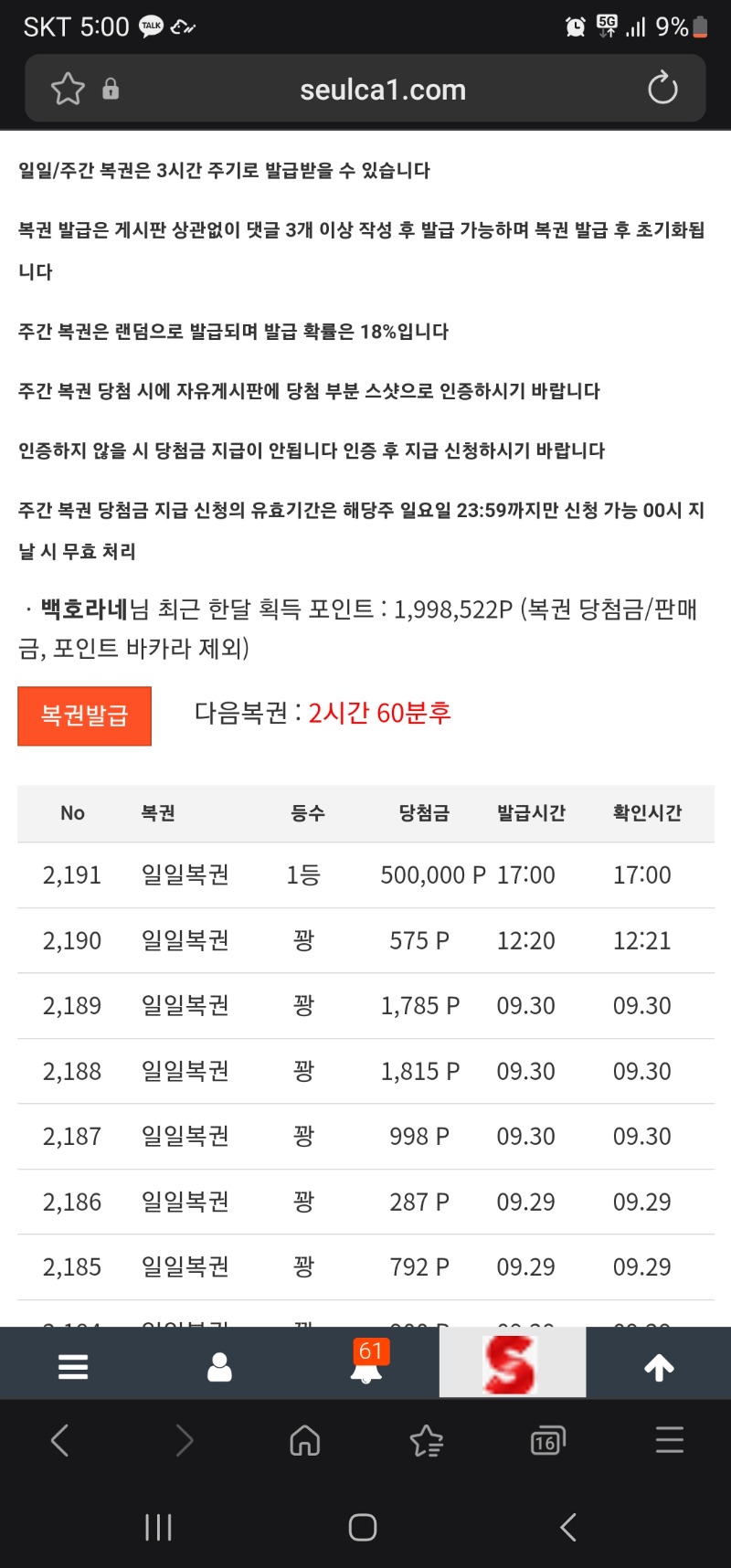Open the browser tools menu
Viewport: 731px width, 1568px height.
click(x=669, y=1441)
